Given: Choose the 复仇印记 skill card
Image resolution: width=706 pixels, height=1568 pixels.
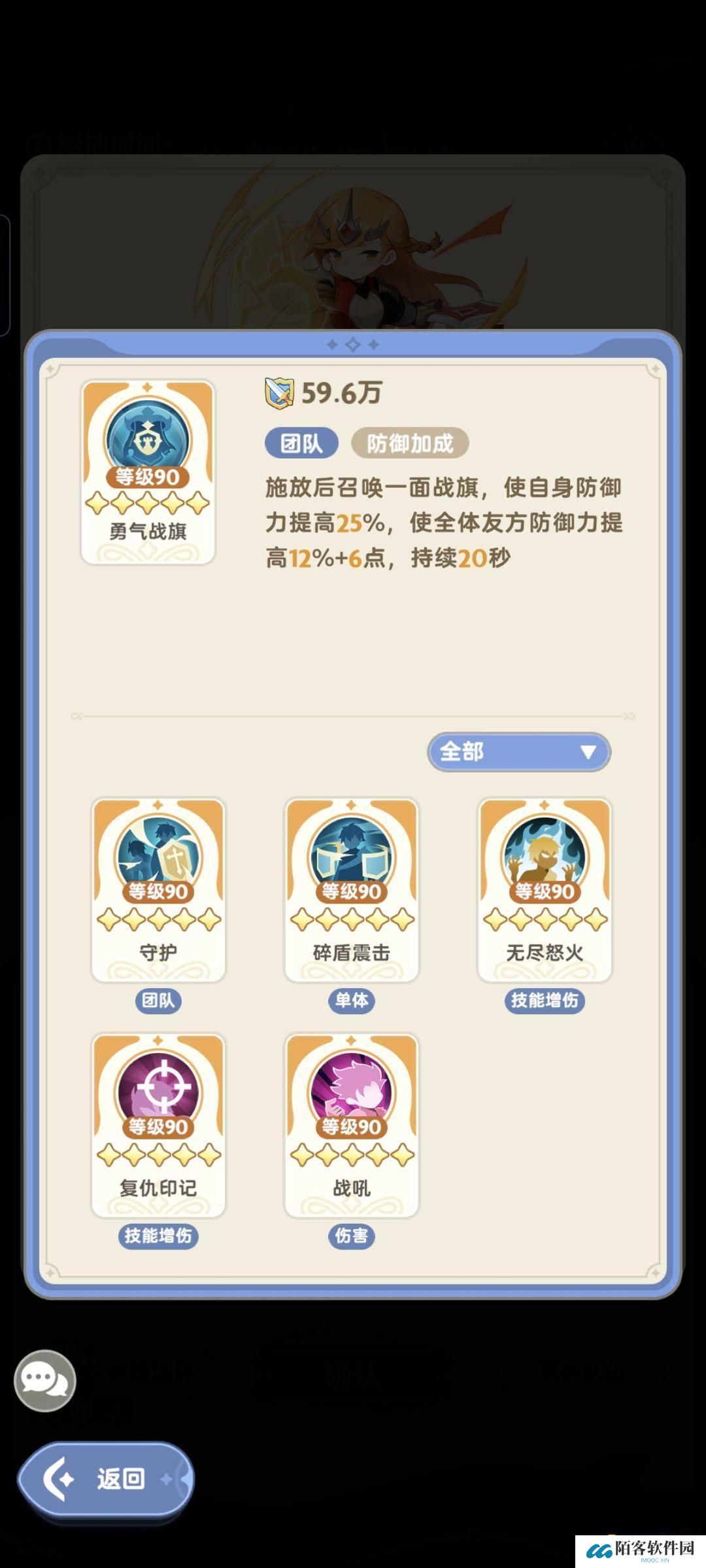Looking at the screenshot, I should tap(158, 1125).
